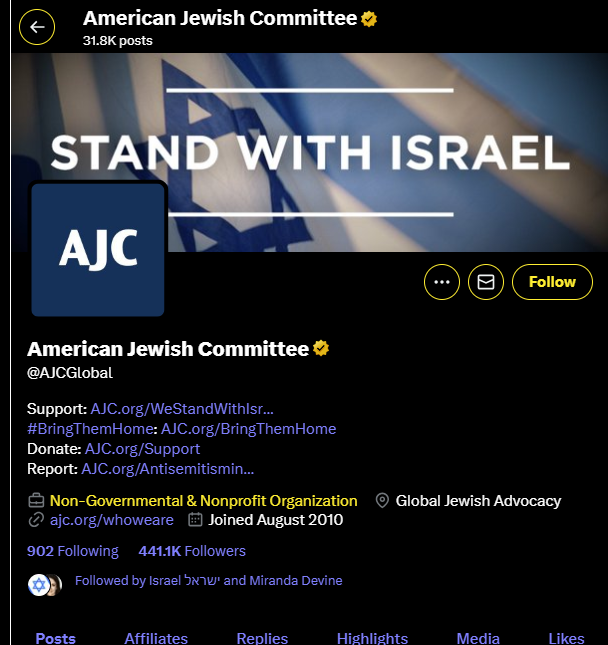This screenshot has height=645, width=608.
Task: Switch to the Media tab
Action: coord(478,638)
